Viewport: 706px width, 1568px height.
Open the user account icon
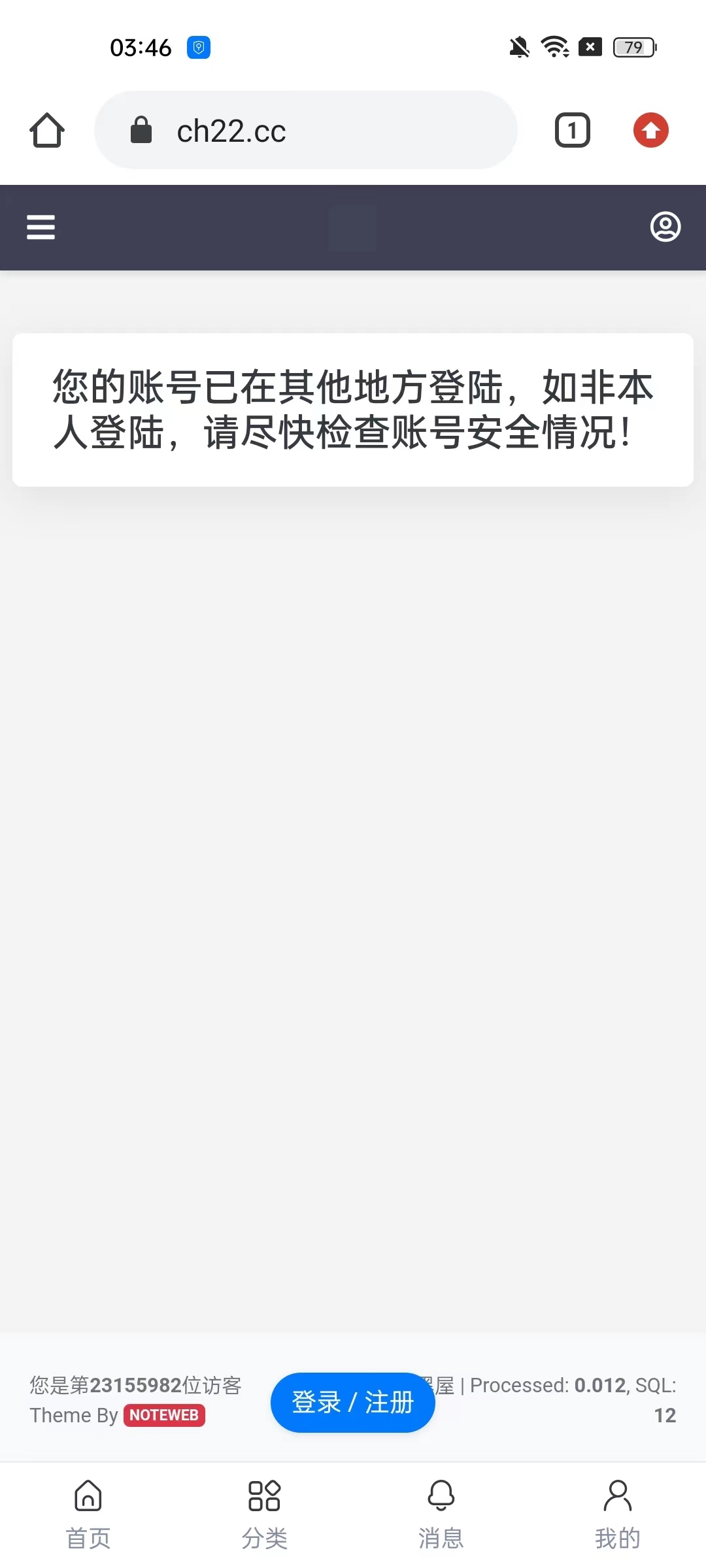tap(665, 227)
